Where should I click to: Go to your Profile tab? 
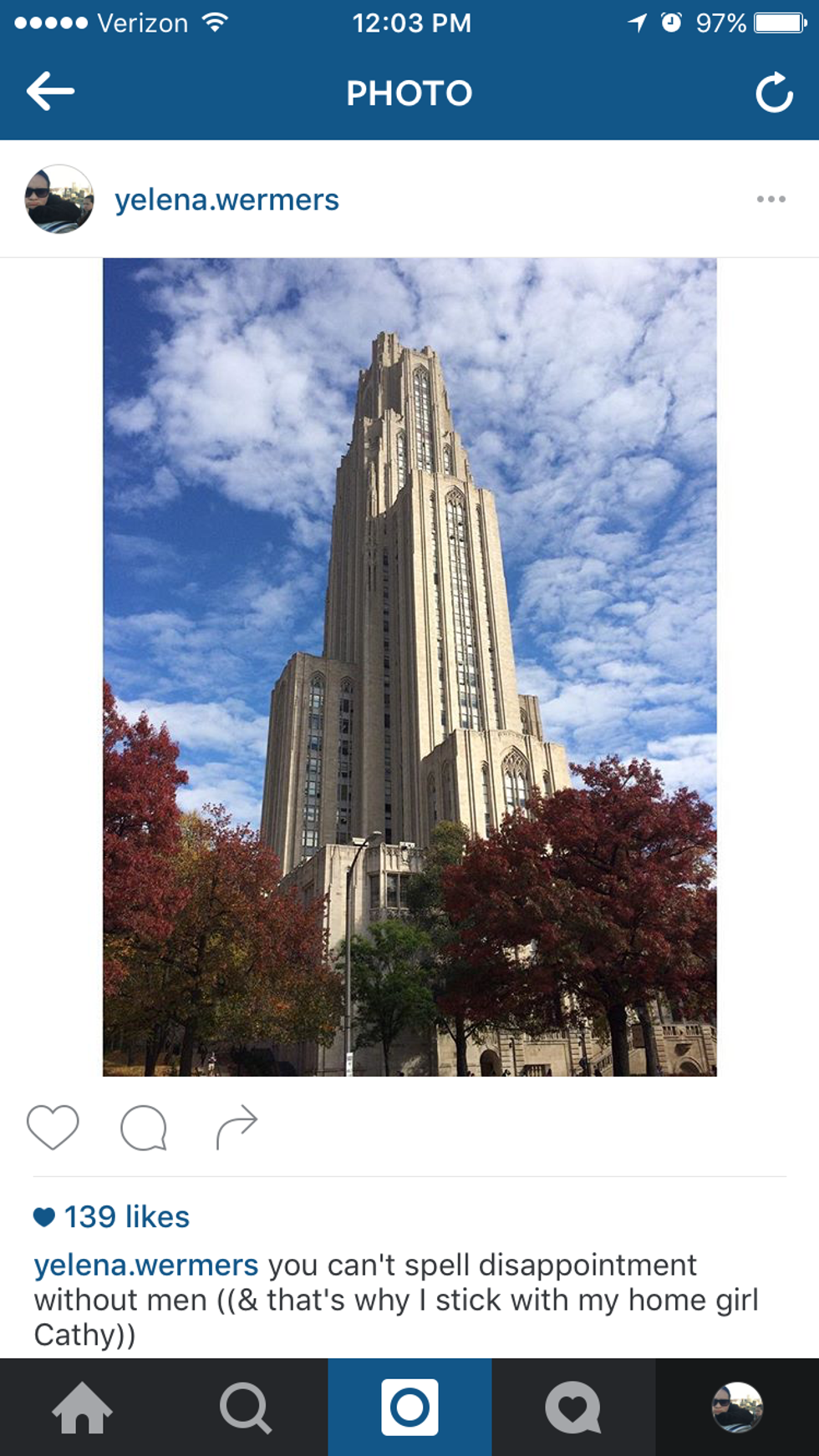737,1408
